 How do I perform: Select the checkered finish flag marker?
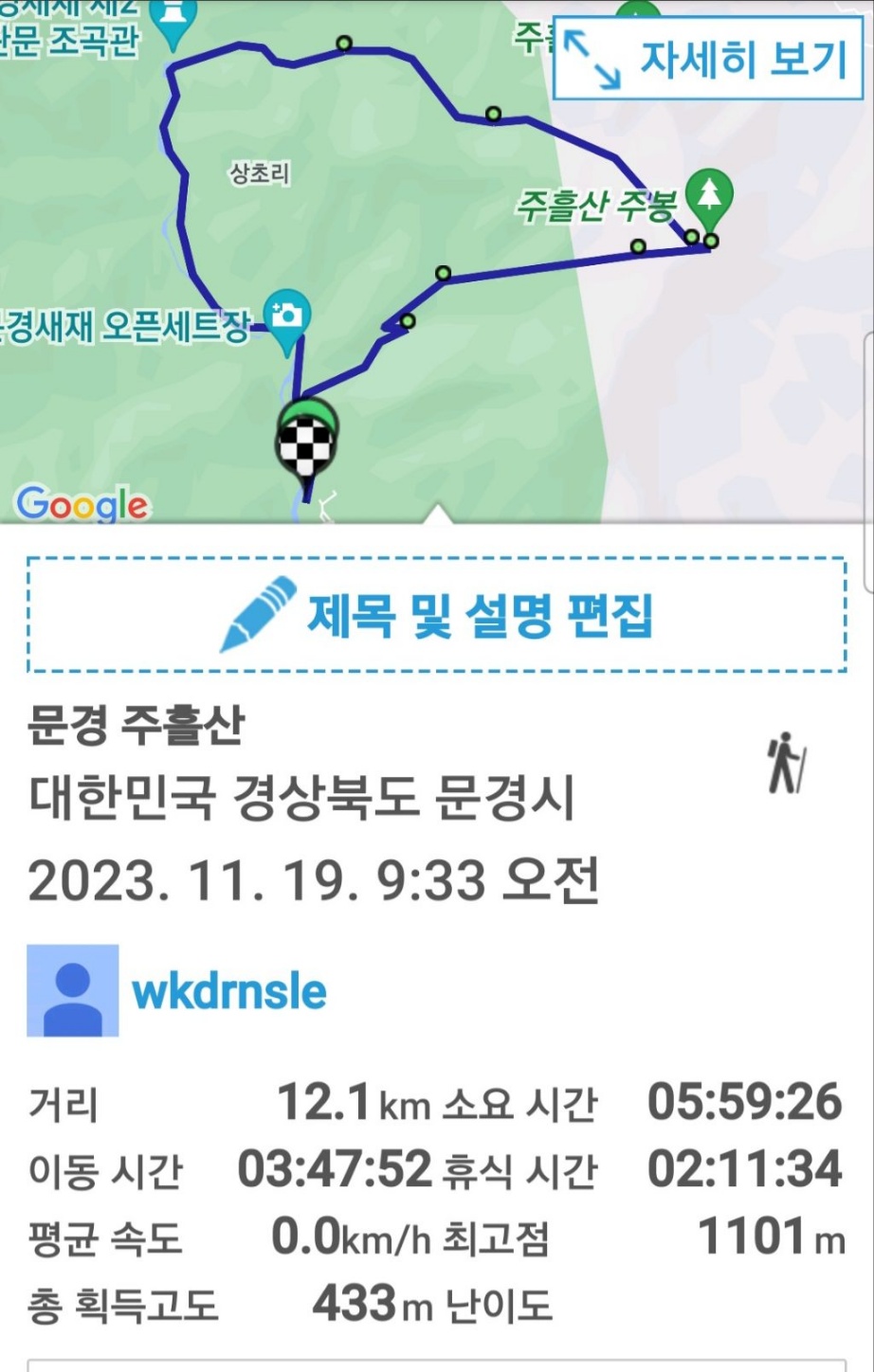pyautogui.click(x=306, y=444)
